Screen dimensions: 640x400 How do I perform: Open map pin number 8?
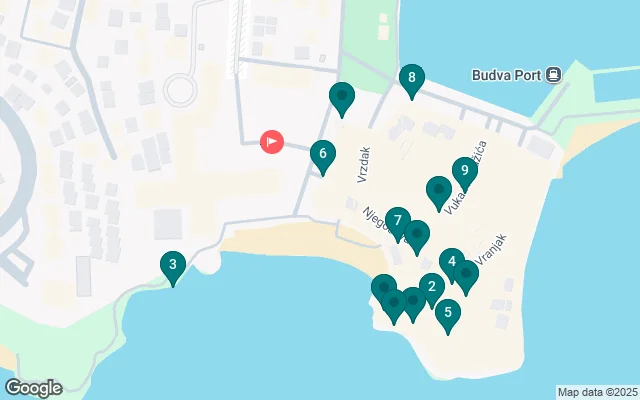411,78
